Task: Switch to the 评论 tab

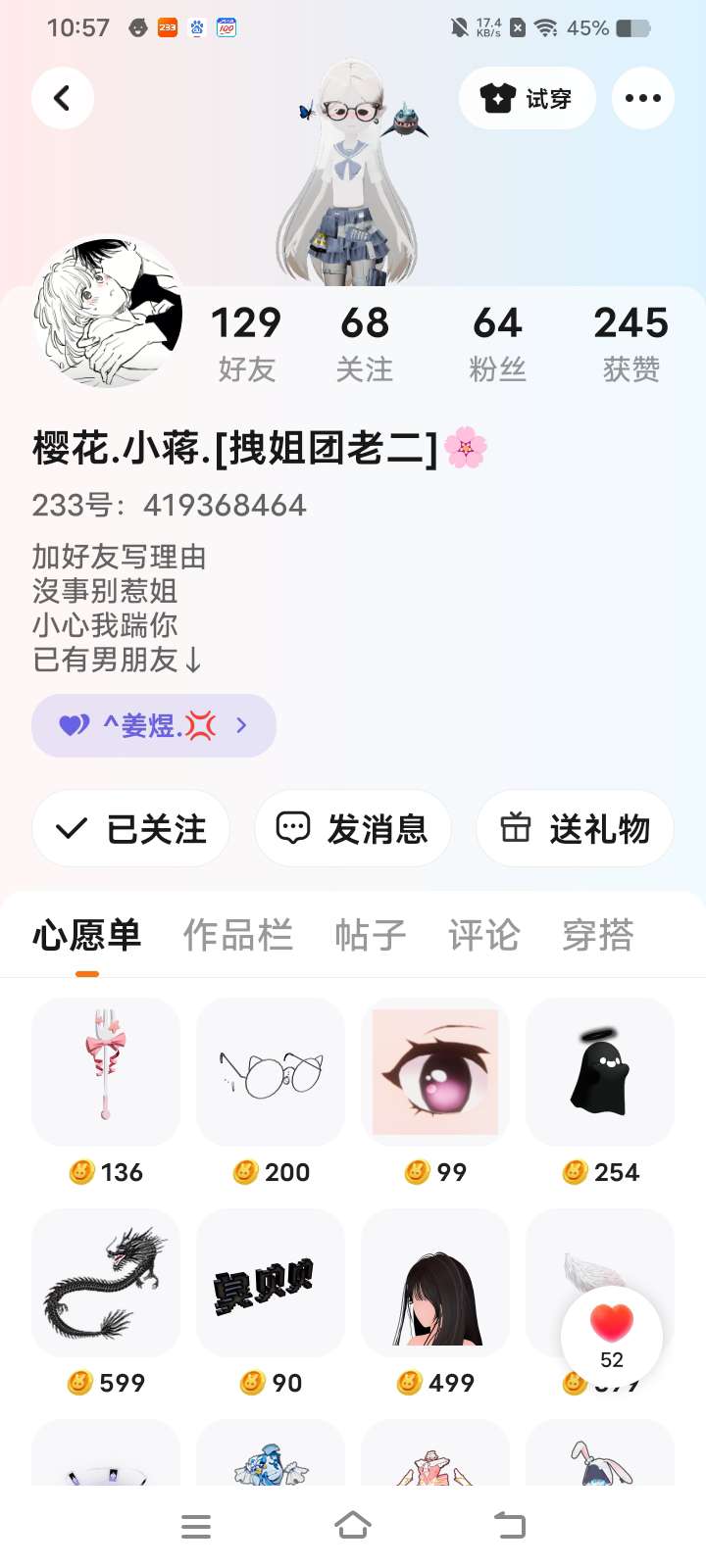Action: tap(483, 935)
